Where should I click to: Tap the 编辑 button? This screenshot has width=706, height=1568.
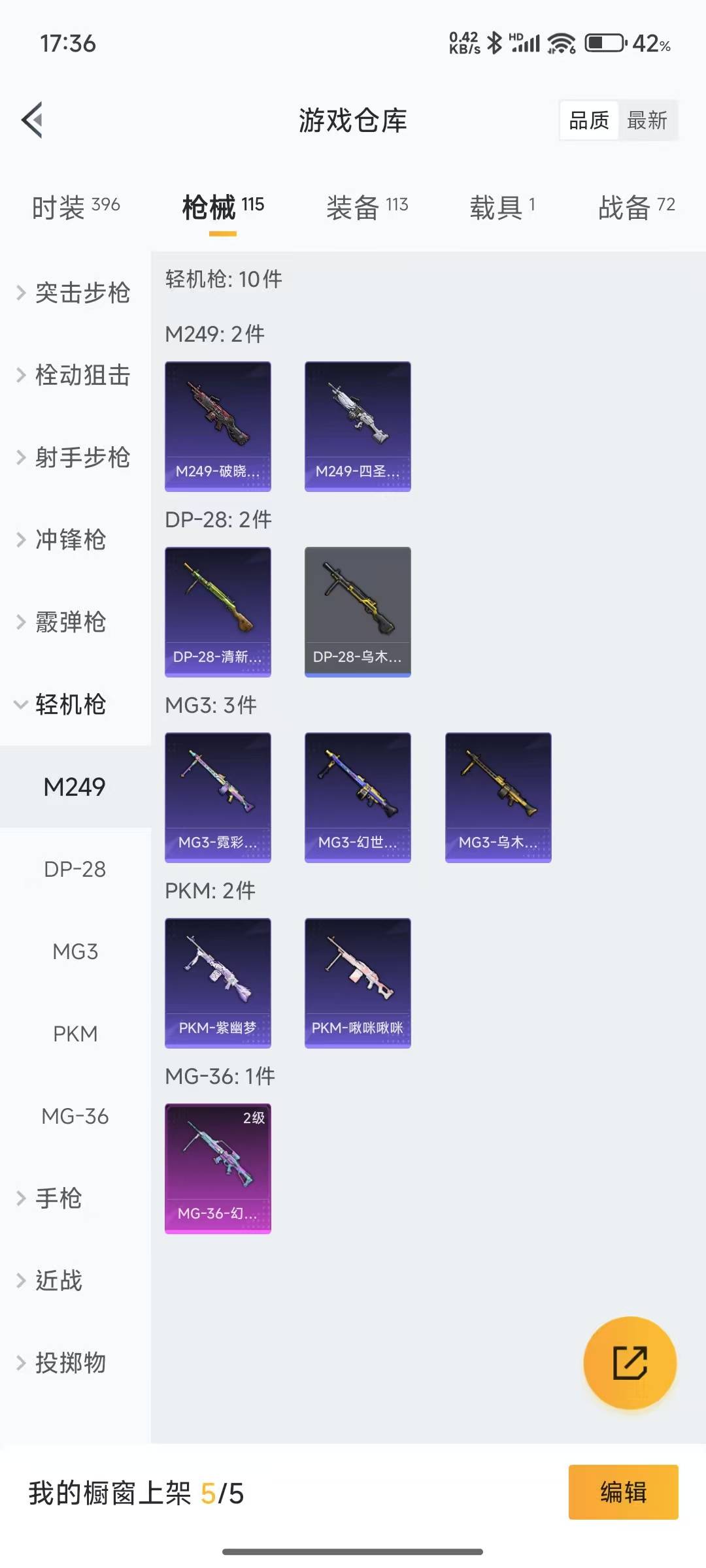[623, 1492]
